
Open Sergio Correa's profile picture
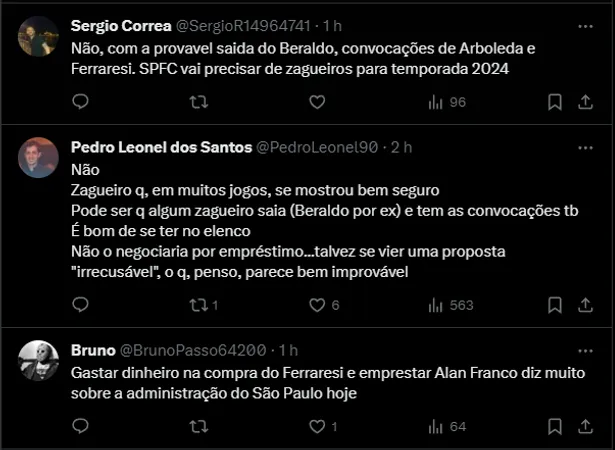(x=38, y=35)
